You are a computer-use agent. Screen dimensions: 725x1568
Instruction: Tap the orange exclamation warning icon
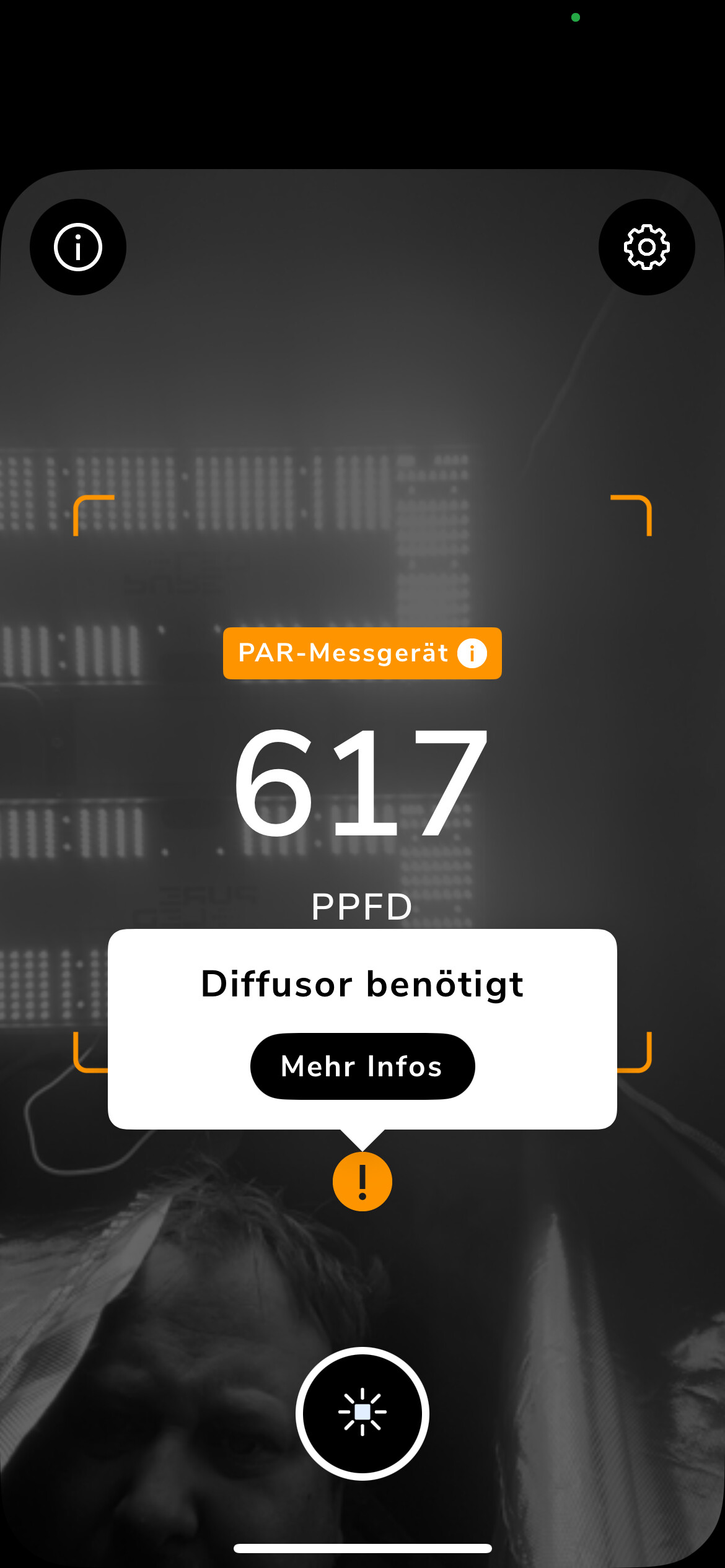pyautogui.click(x=362, y=1182)
